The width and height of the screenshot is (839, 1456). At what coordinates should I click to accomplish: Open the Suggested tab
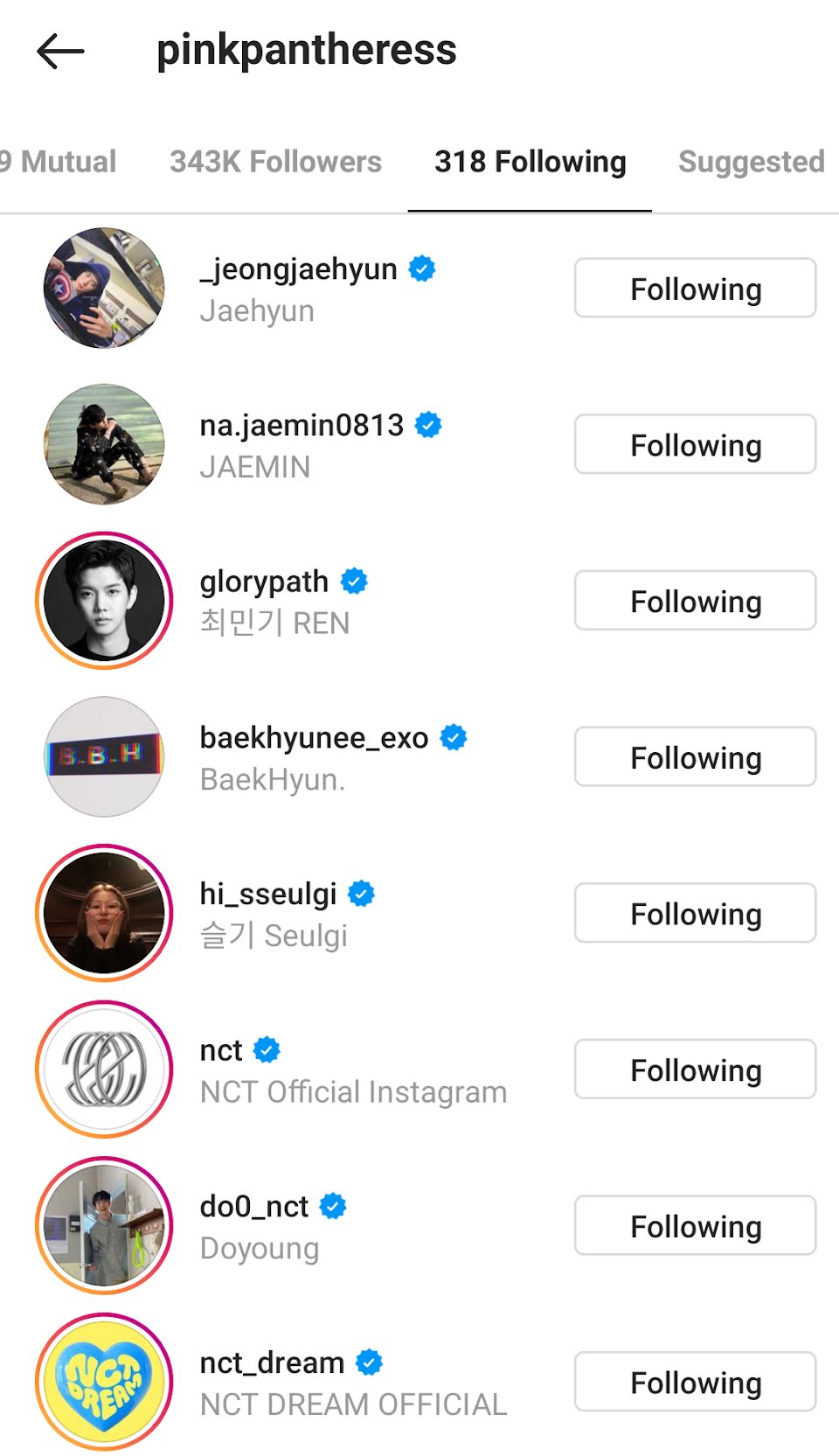click(x=750, y=162)
